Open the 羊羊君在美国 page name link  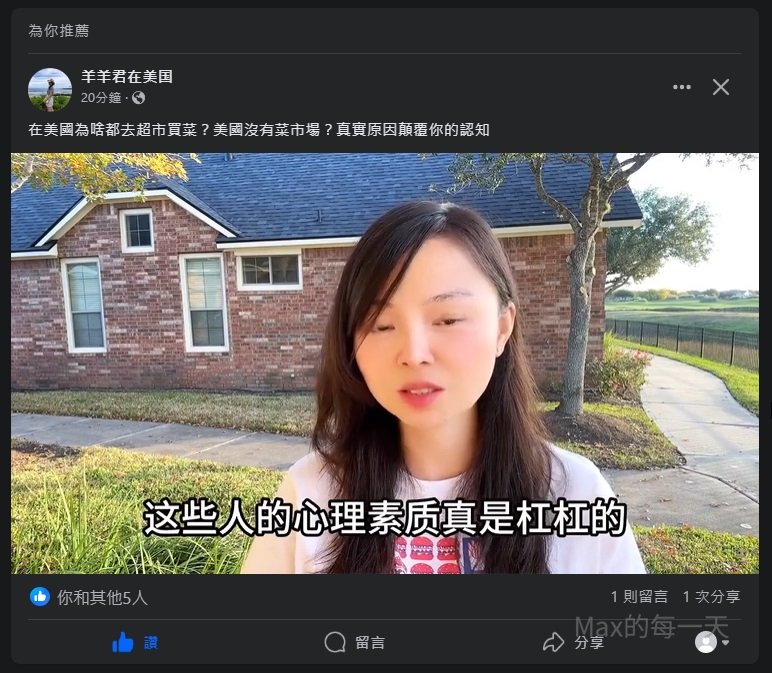127,76
